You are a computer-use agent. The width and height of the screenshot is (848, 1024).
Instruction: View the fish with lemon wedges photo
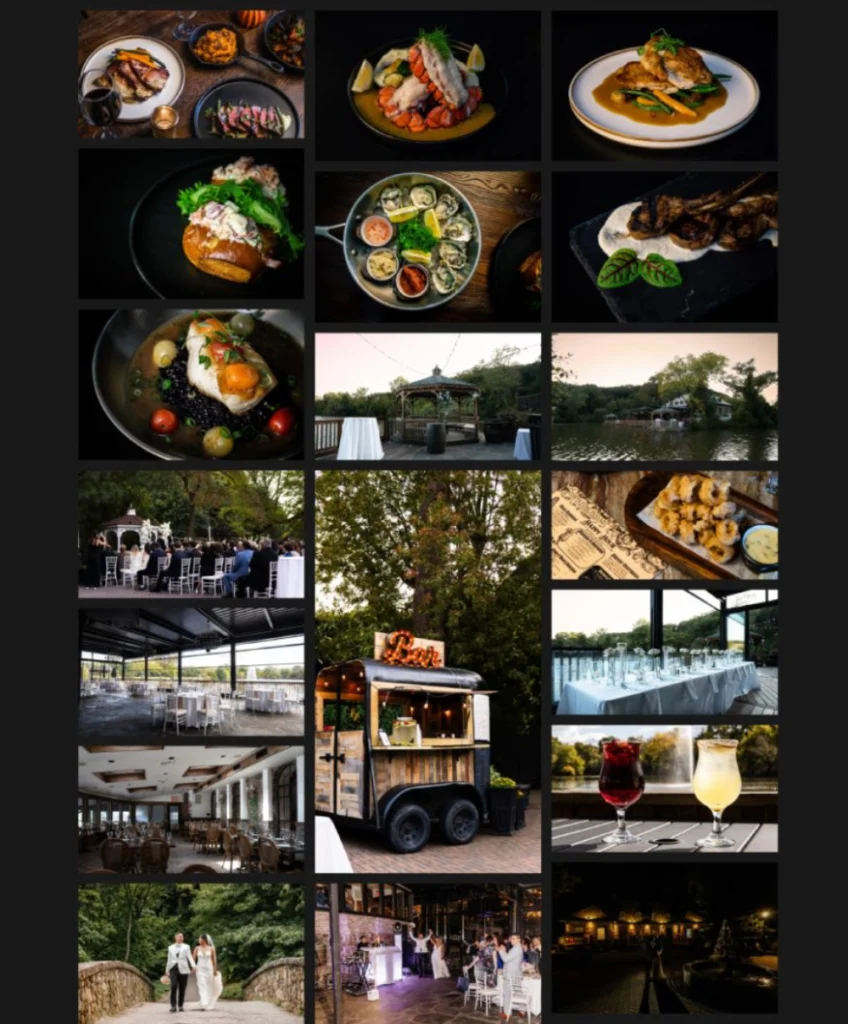[428, 85]
